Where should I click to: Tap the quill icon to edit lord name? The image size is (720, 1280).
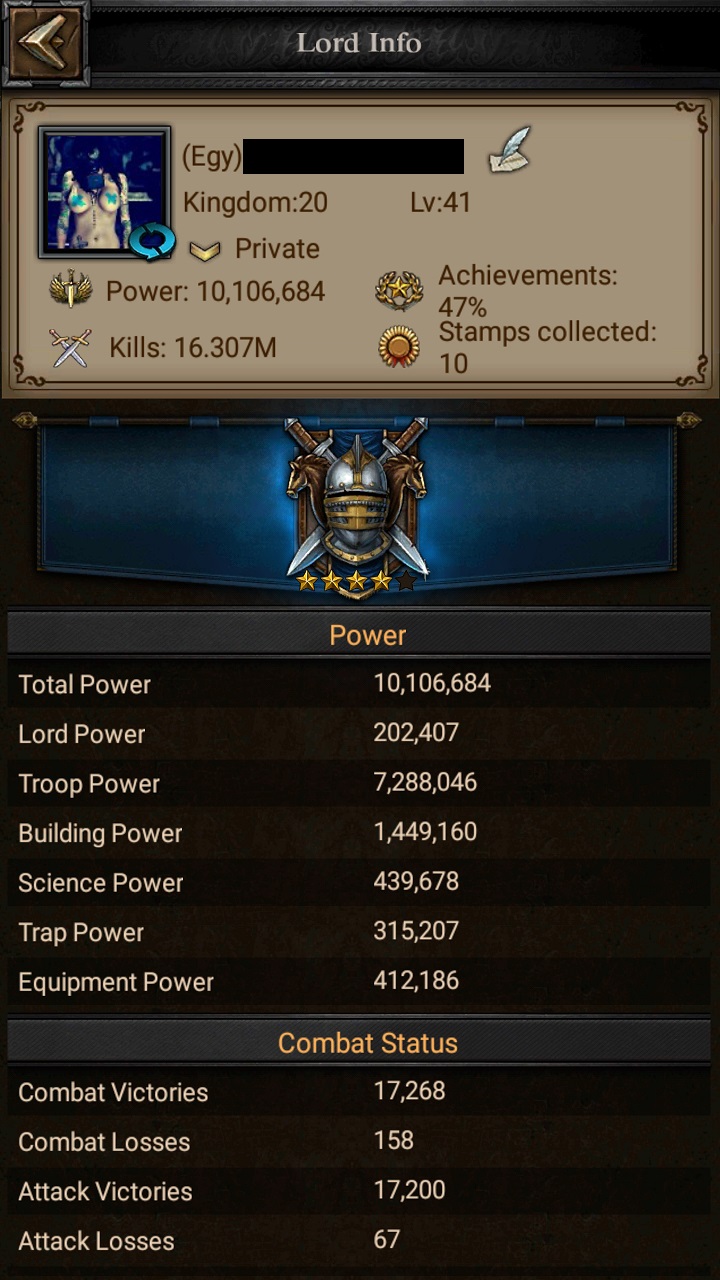(509, 150)
